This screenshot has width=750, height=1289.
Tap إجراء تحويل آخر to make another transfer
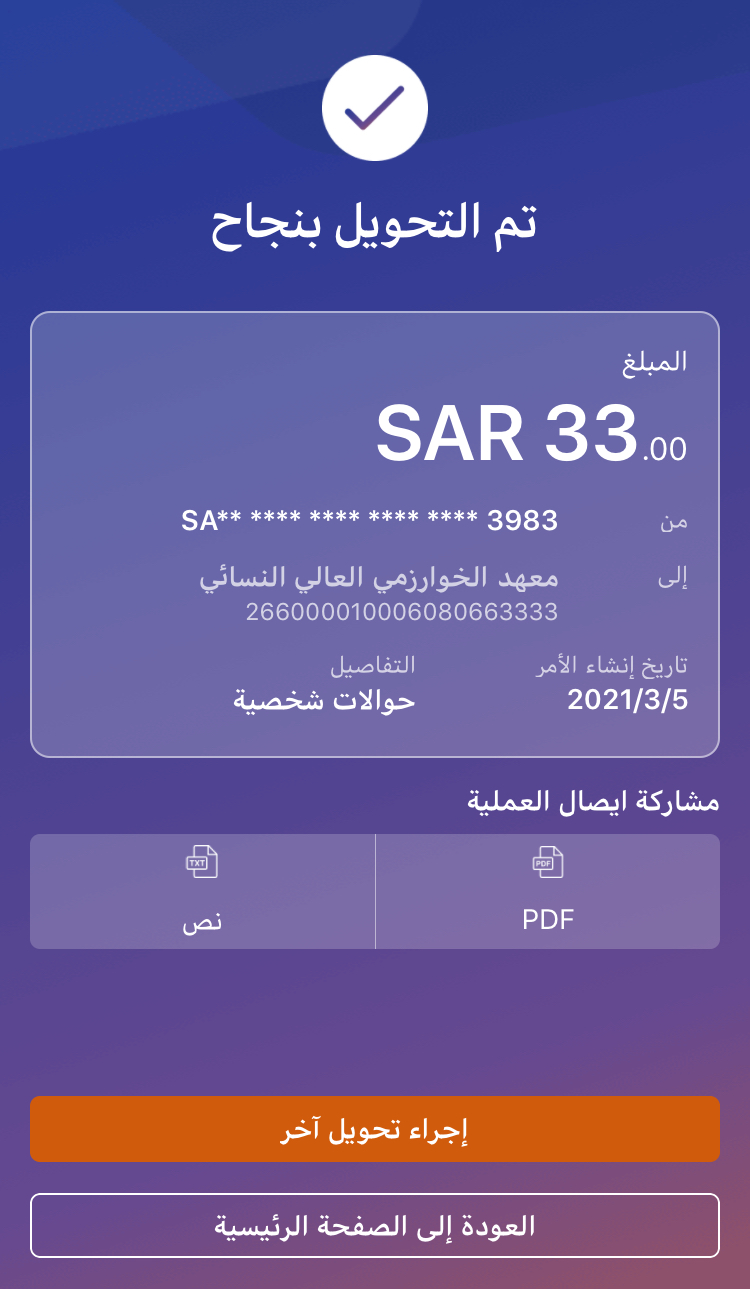375,1129
